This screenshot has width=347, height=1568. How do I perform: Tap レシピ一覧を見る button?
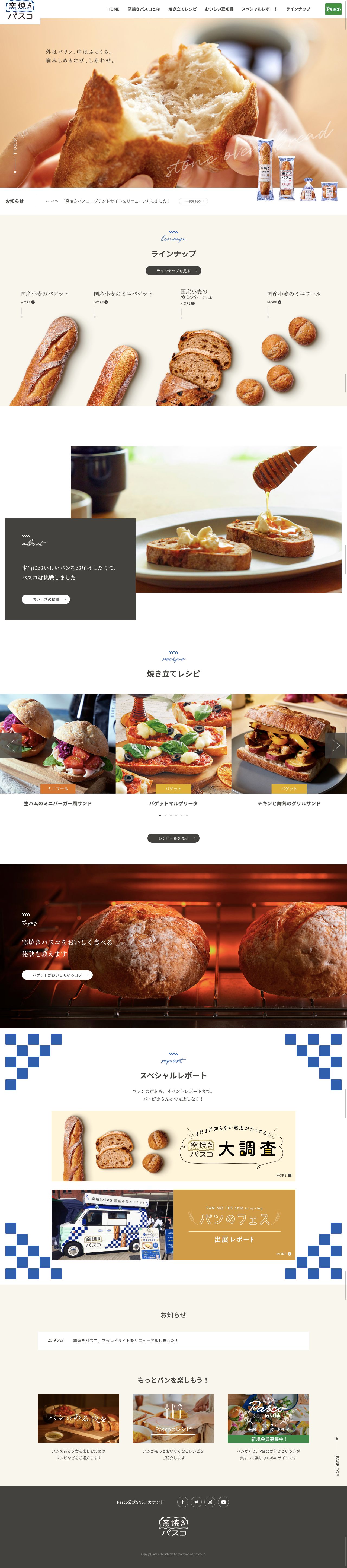[173, 838]
